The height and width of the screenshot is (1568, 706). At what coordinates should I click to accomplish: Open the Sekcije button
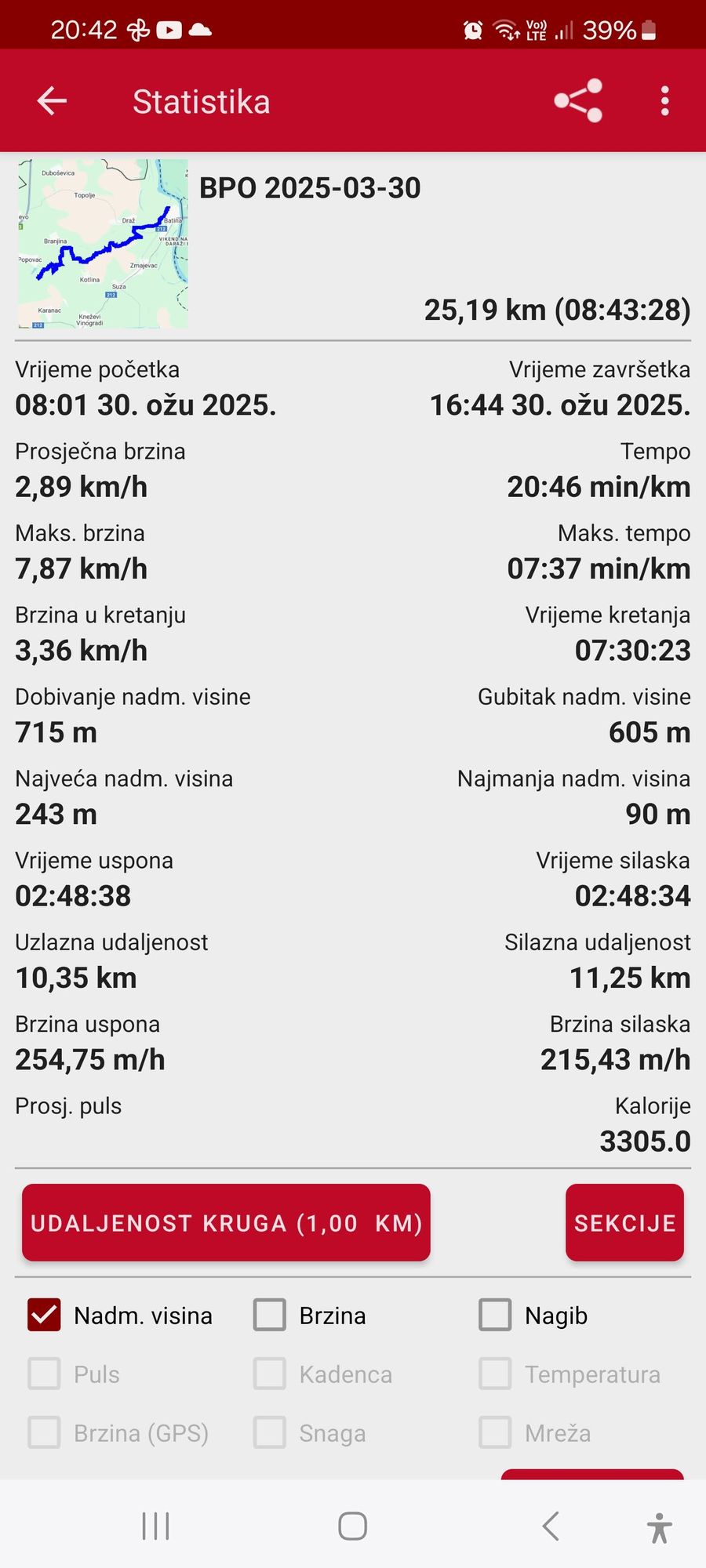click(624, 1222)
